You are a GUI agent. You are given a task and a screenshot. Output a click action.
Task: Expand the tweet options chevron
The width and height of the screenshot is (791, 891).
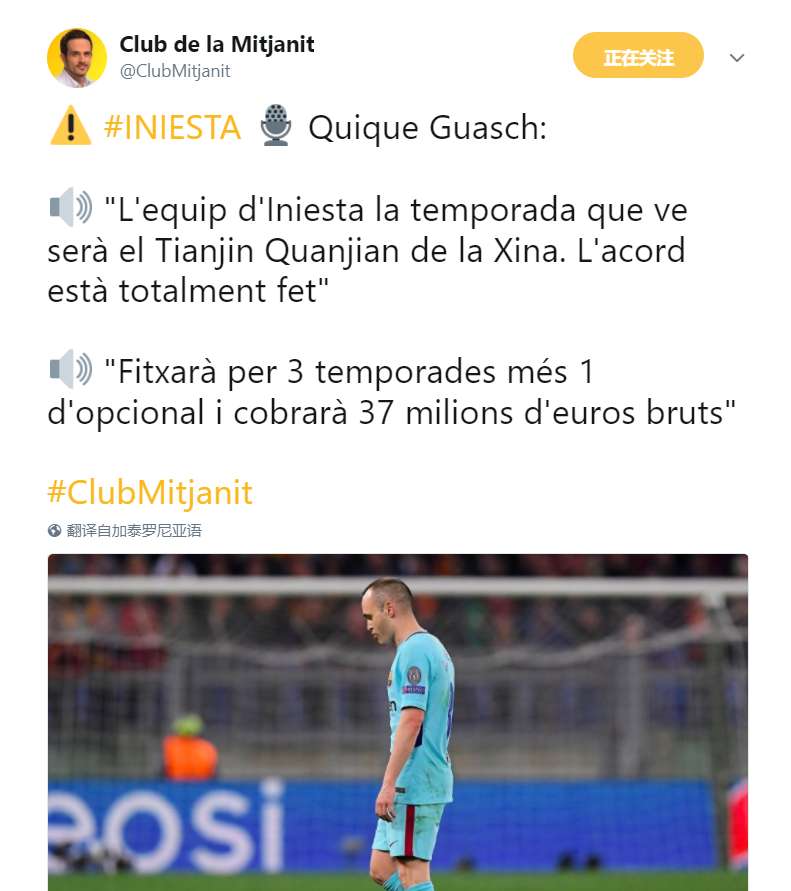pyautogui.click(x=737, y=58)
